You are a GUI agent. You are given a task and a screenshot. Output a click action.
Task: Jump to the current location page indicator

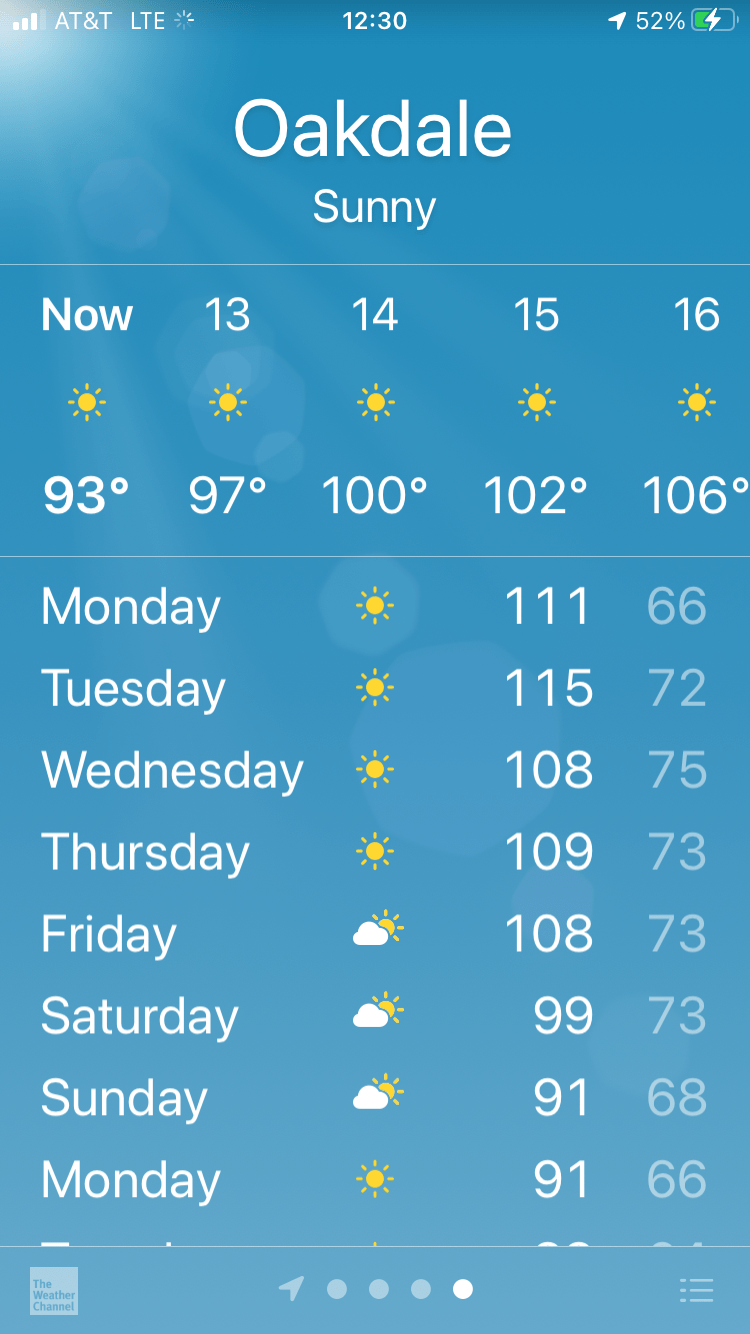click(291, 1289)
